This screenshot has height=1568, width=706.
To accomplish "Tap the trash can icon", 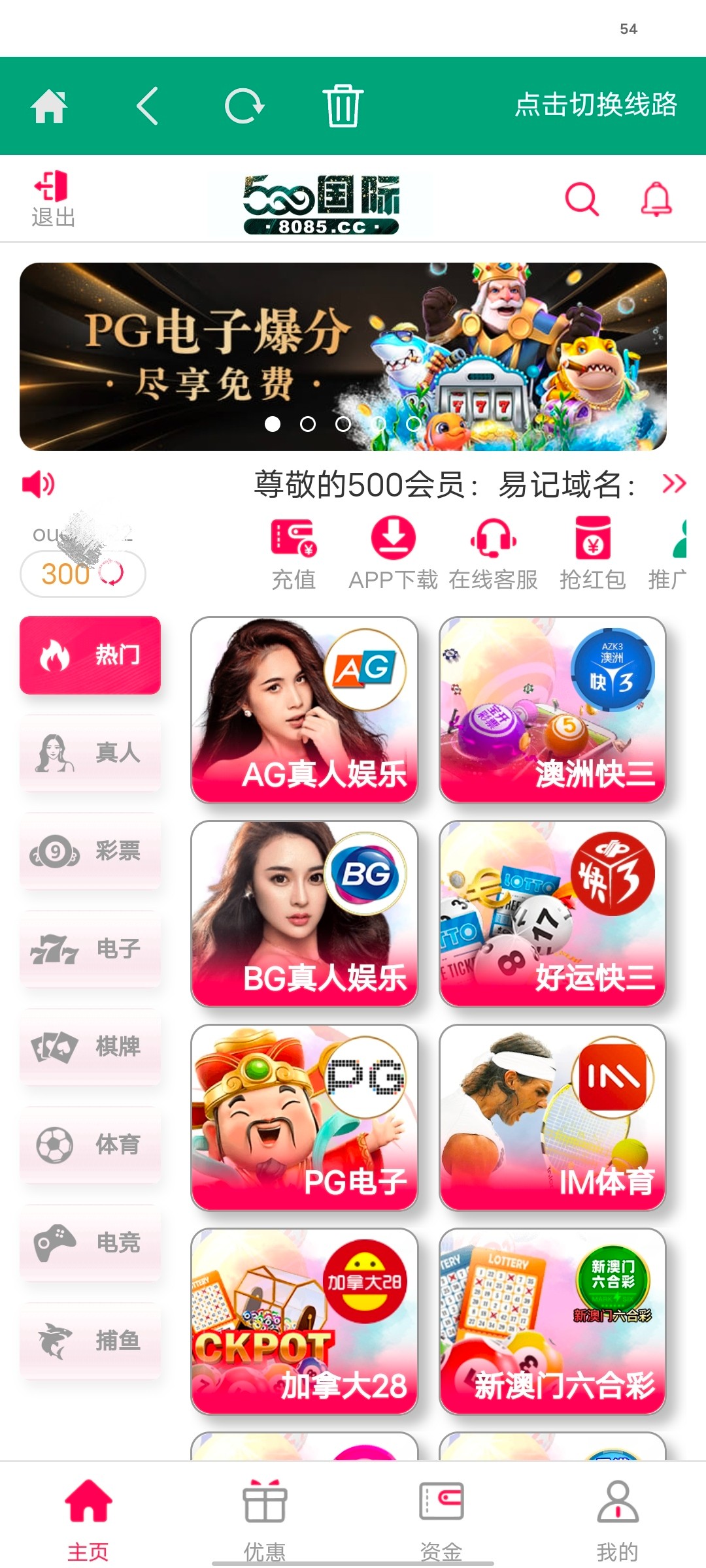I will coord(343,106).
